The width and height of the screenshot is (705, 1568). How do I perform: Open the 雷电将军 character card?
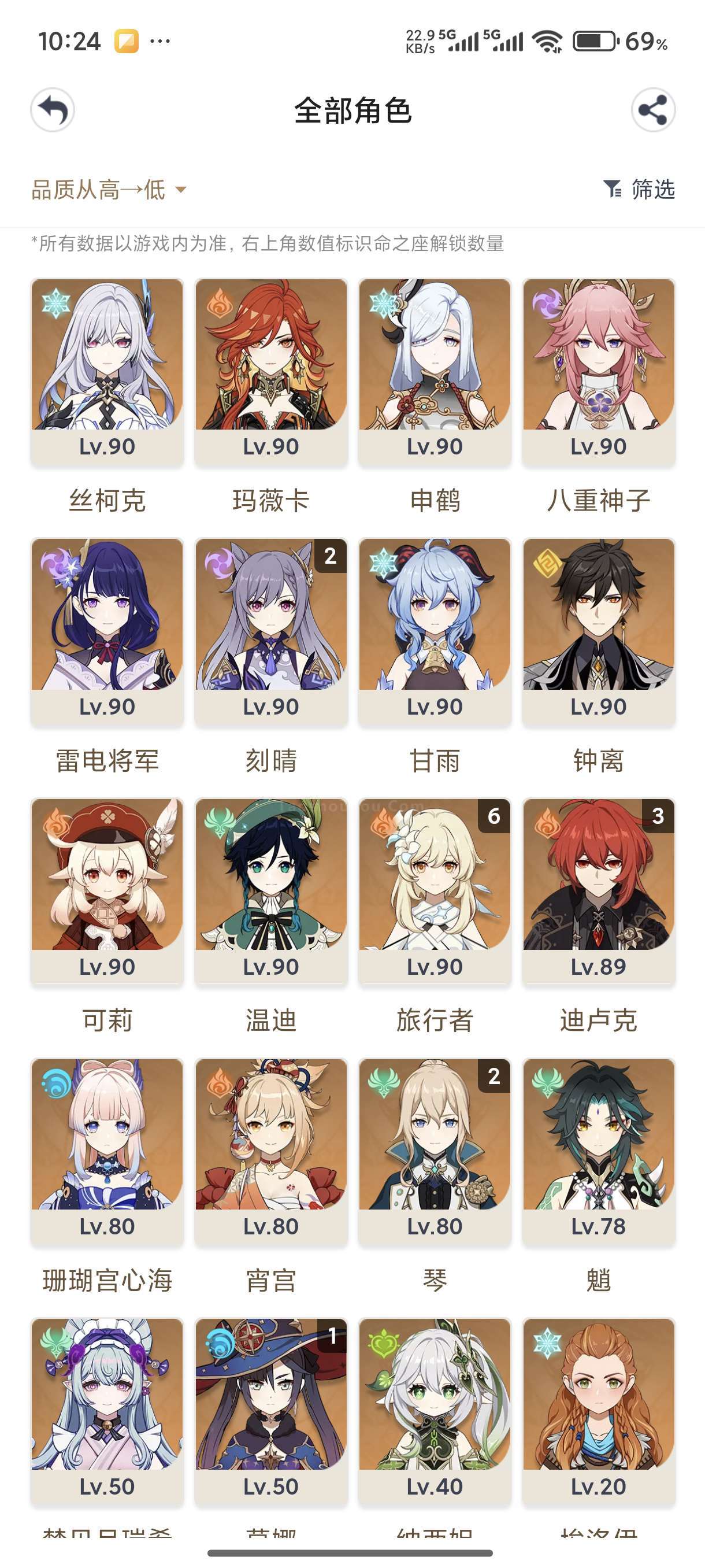[107, 633]
